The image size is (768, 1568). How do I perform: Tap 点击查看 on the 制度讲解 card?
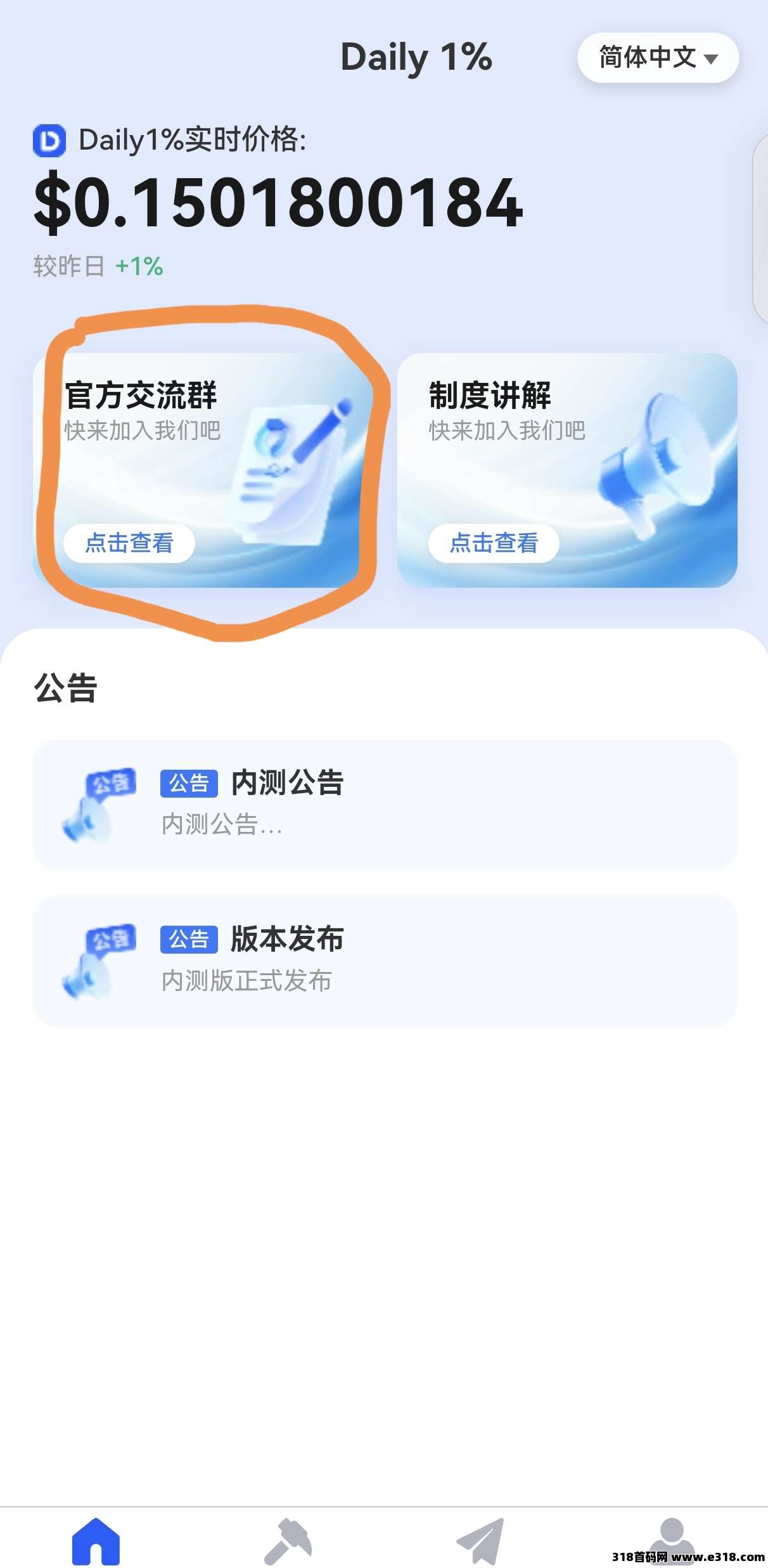point(494,543)
